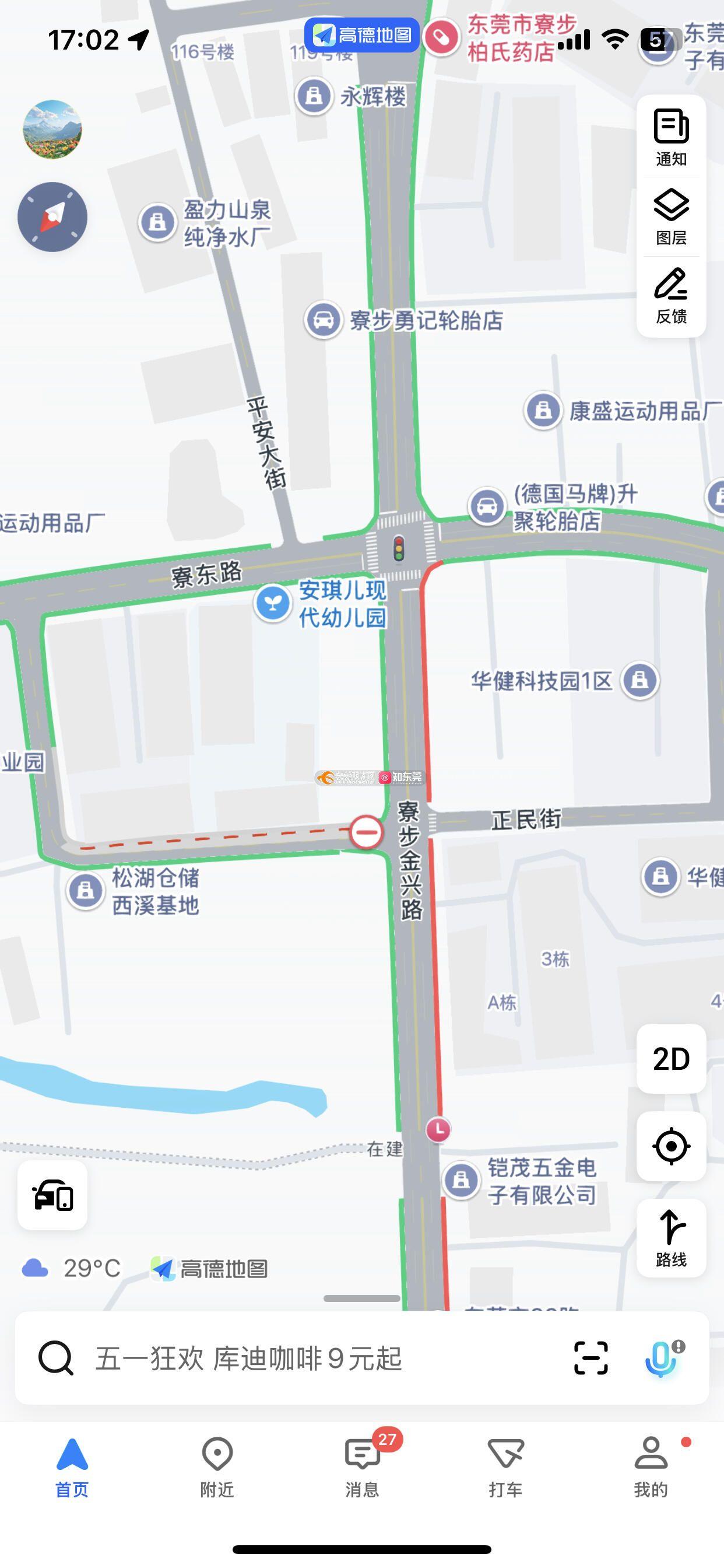Tap the road closure sign on the map
The image size is (724, 1568).
click(x=366, y=832)
